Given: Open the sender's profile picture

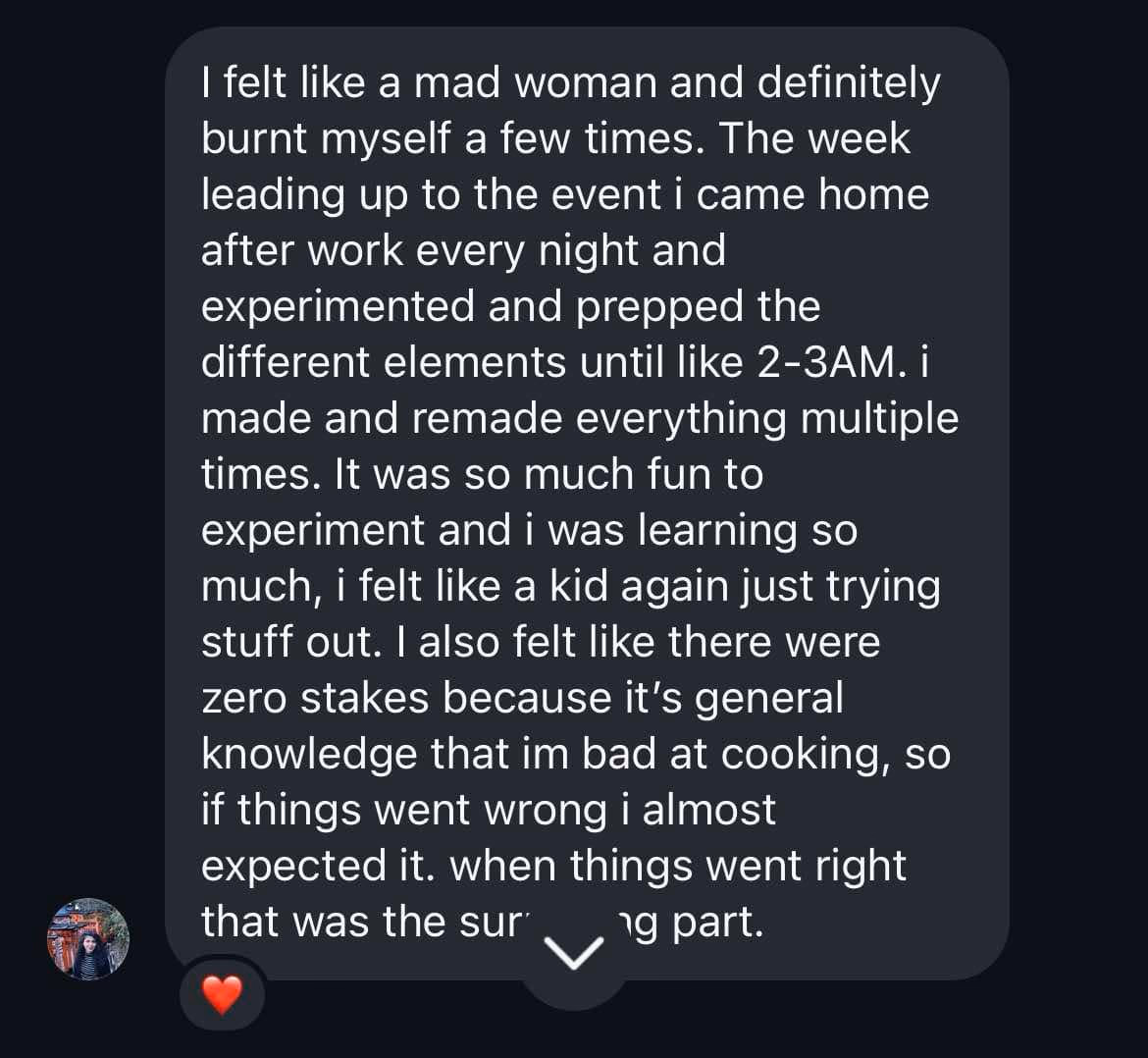Looking at the screenshot, I should (x=88, y=939).
